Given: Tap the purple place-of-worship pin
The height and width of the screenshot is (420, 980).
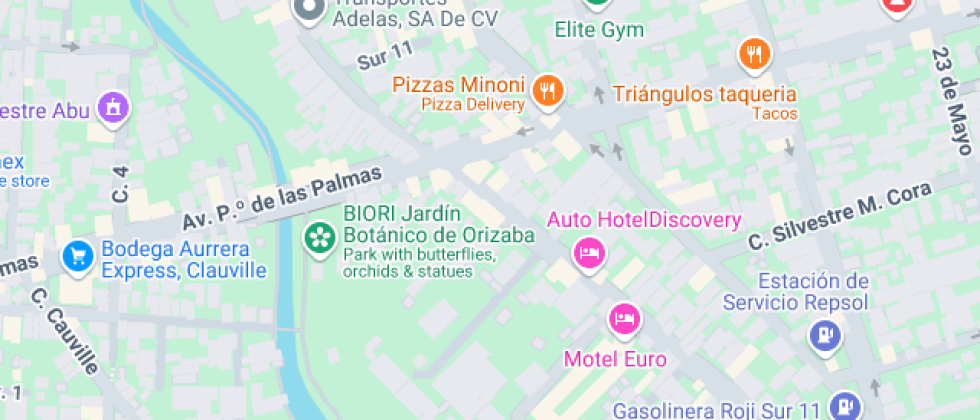Looking at the screenshot, I should [x=114, y=106].
